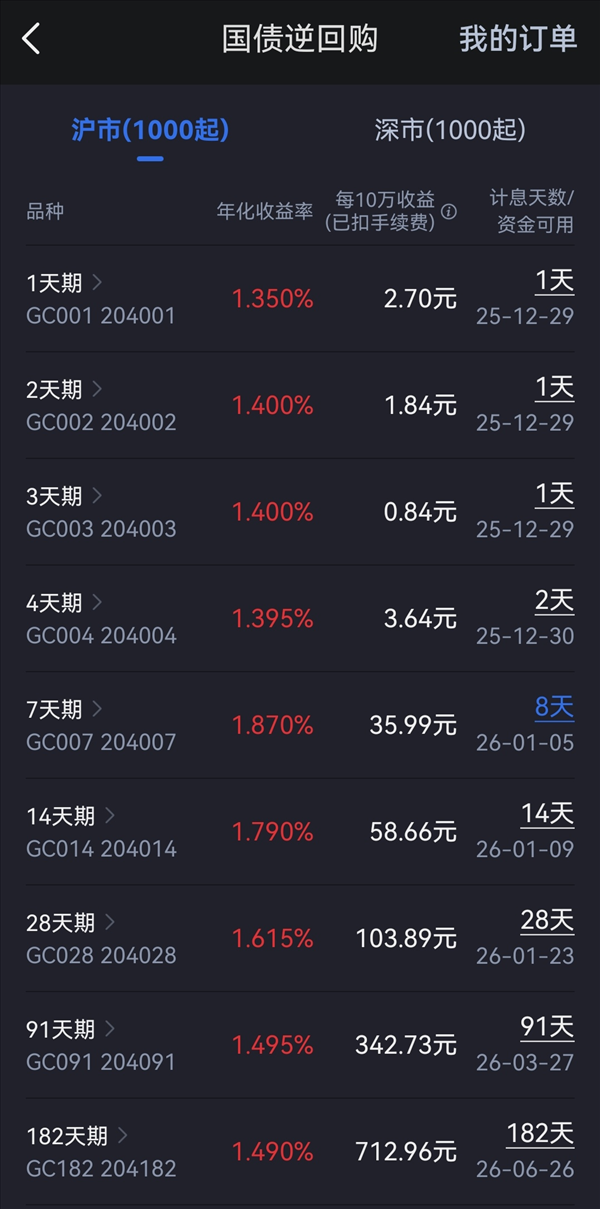The height and width of the screenshot is (1209, 600).
Task: Open 我的订单 (My Orders)
Action: (518, 39)
